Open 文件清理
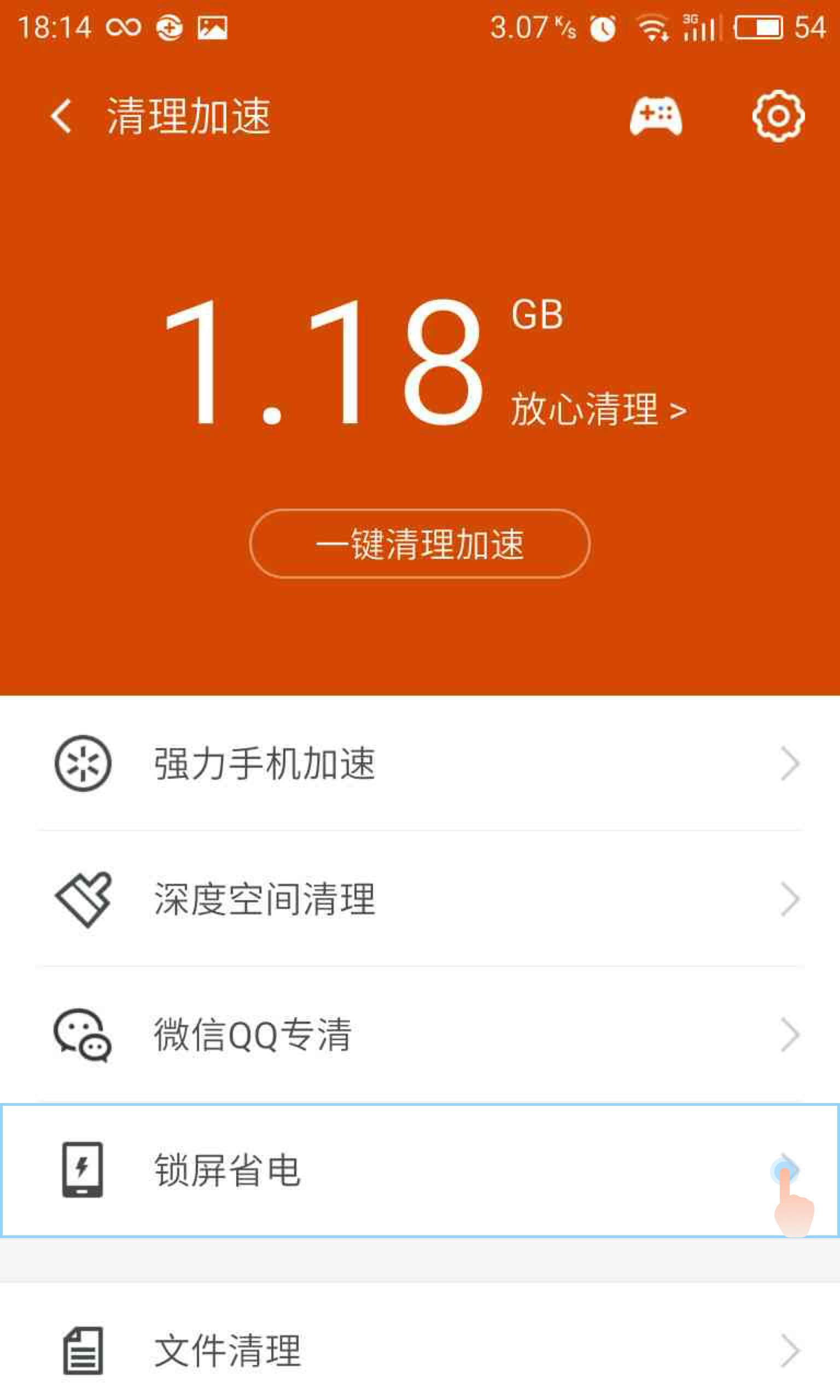Screen dimensions: 840x1400 419,1350
